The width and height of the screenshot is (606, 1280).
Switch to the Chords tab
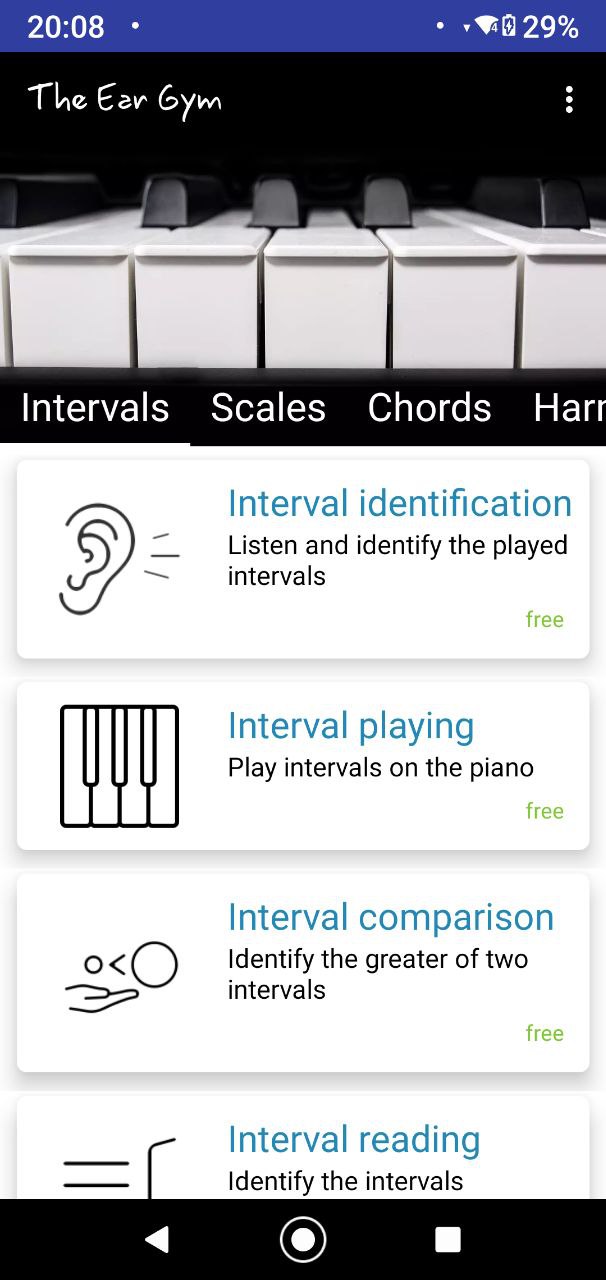[429, 408]
